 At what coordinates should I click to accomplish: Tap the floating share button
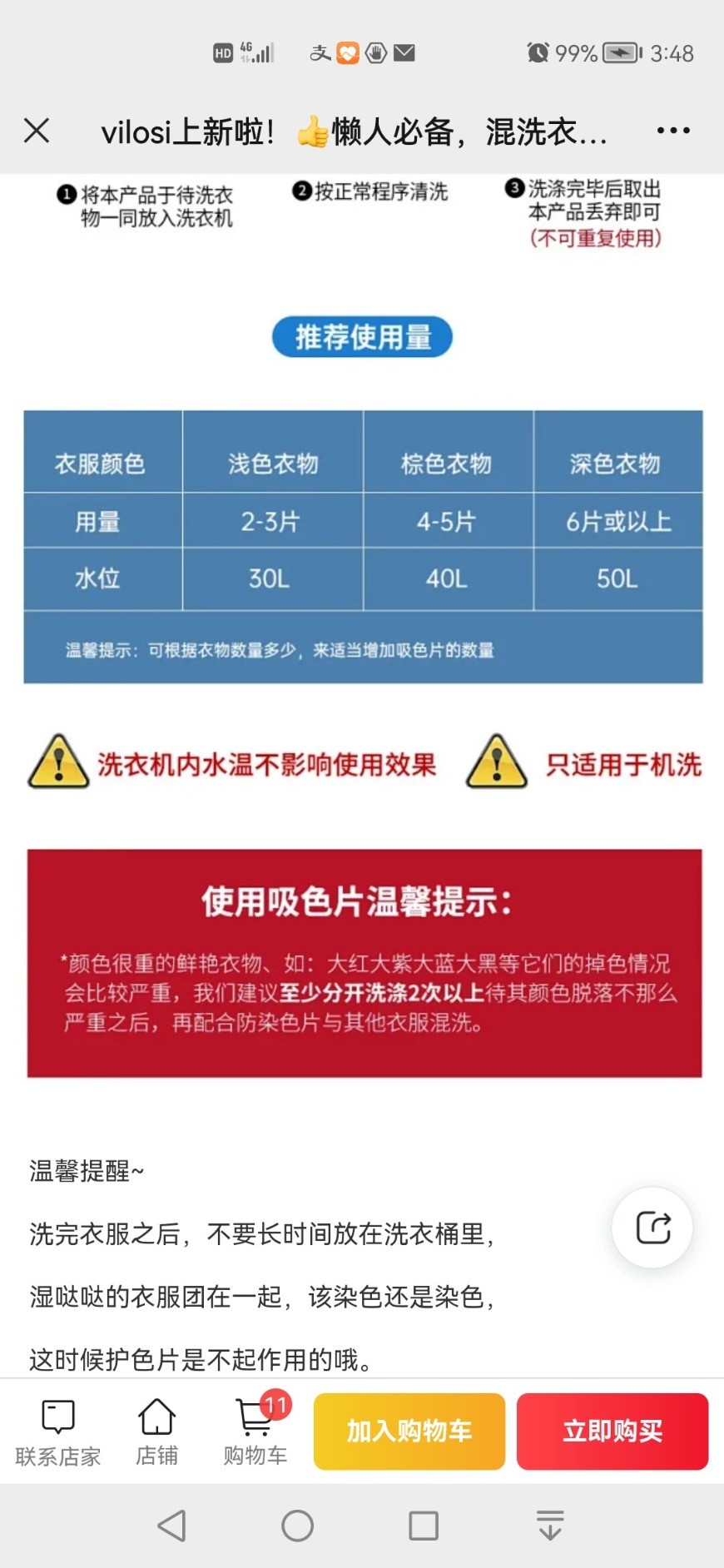point(652,1228)
